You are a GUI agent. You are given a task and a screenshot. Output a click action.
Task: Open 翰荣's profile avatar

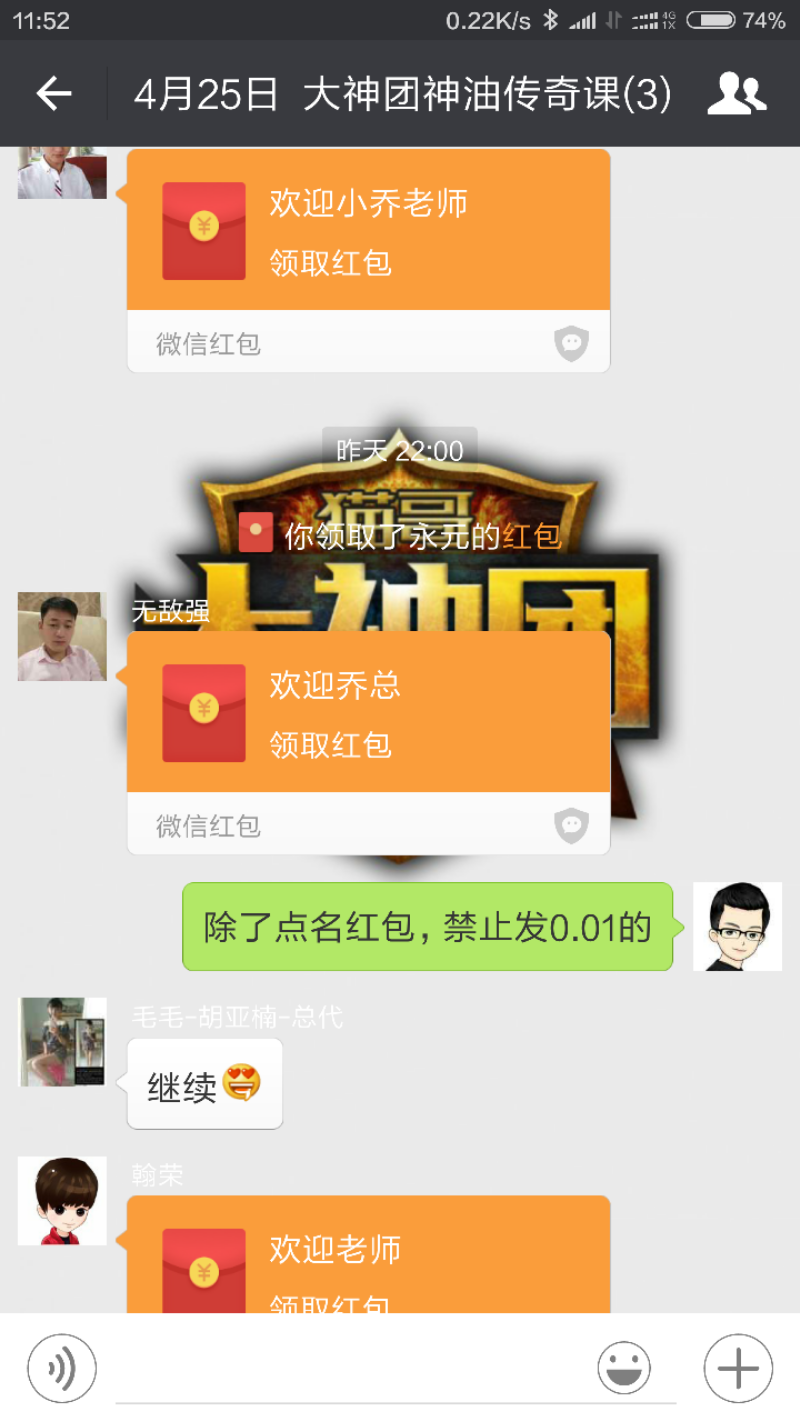coord(62,1201)
